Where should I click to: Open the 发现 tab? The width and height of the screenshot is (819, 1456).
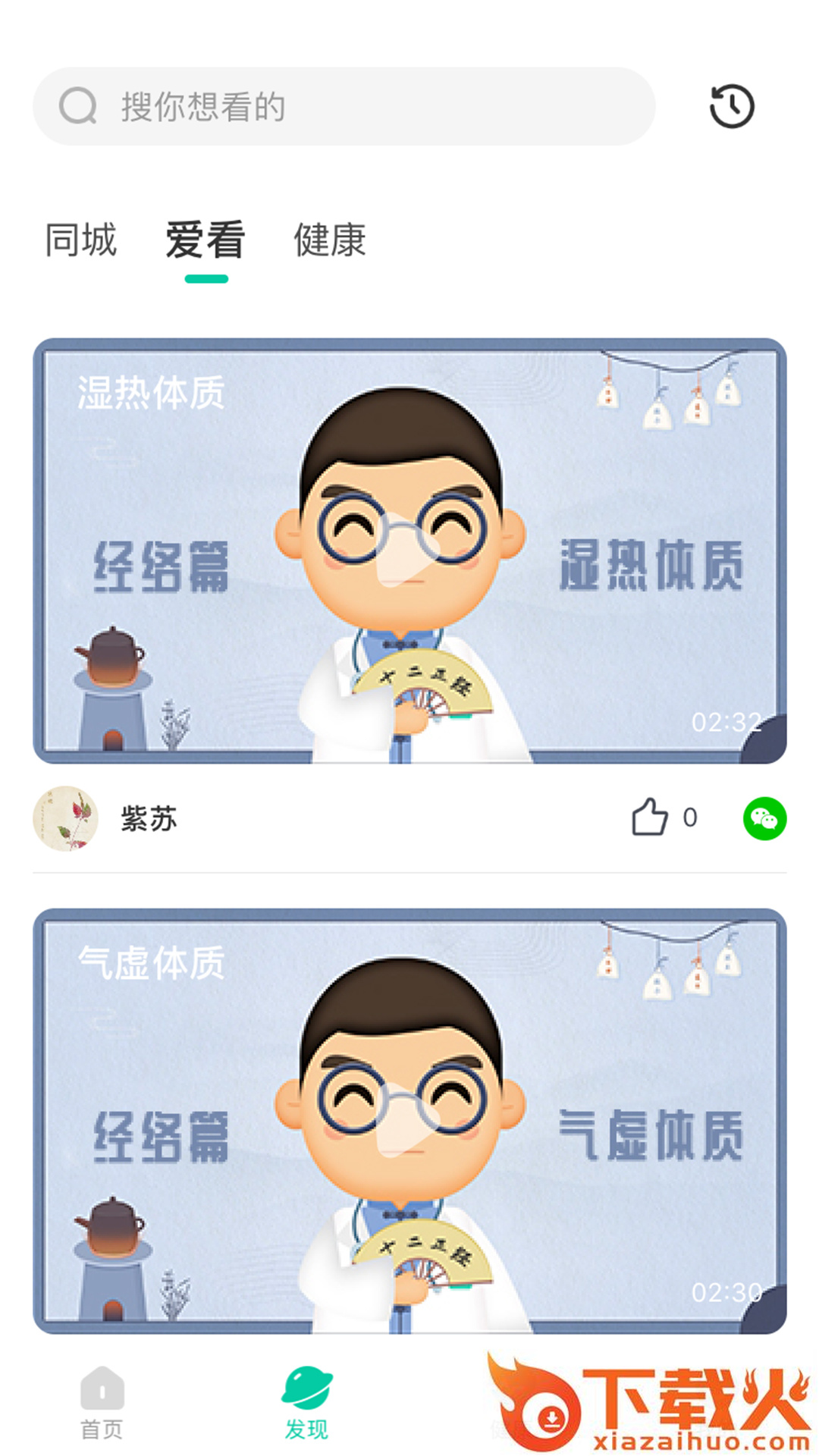click(306, 1403)
